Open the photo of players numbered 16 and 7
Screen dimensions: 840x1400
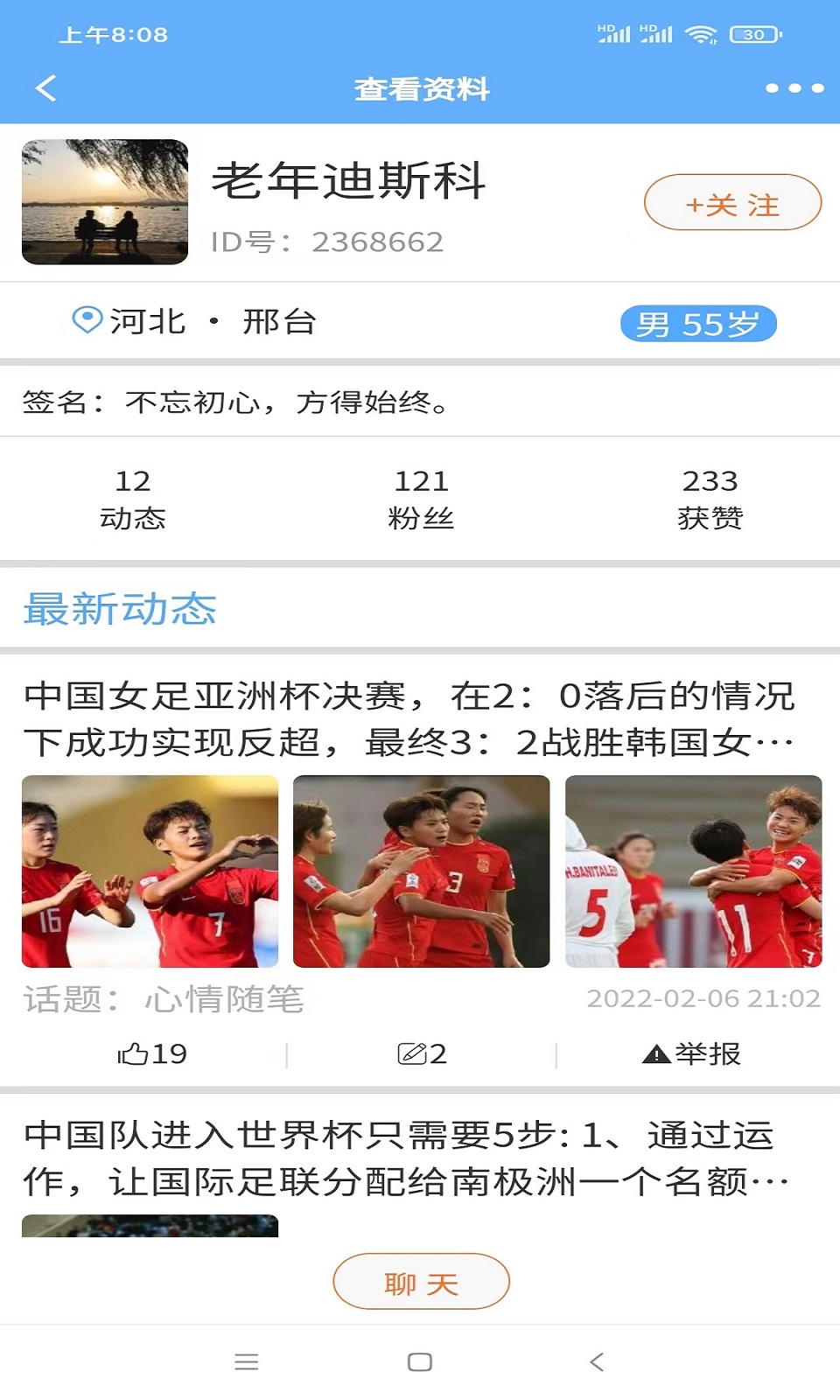coord(150,871)
